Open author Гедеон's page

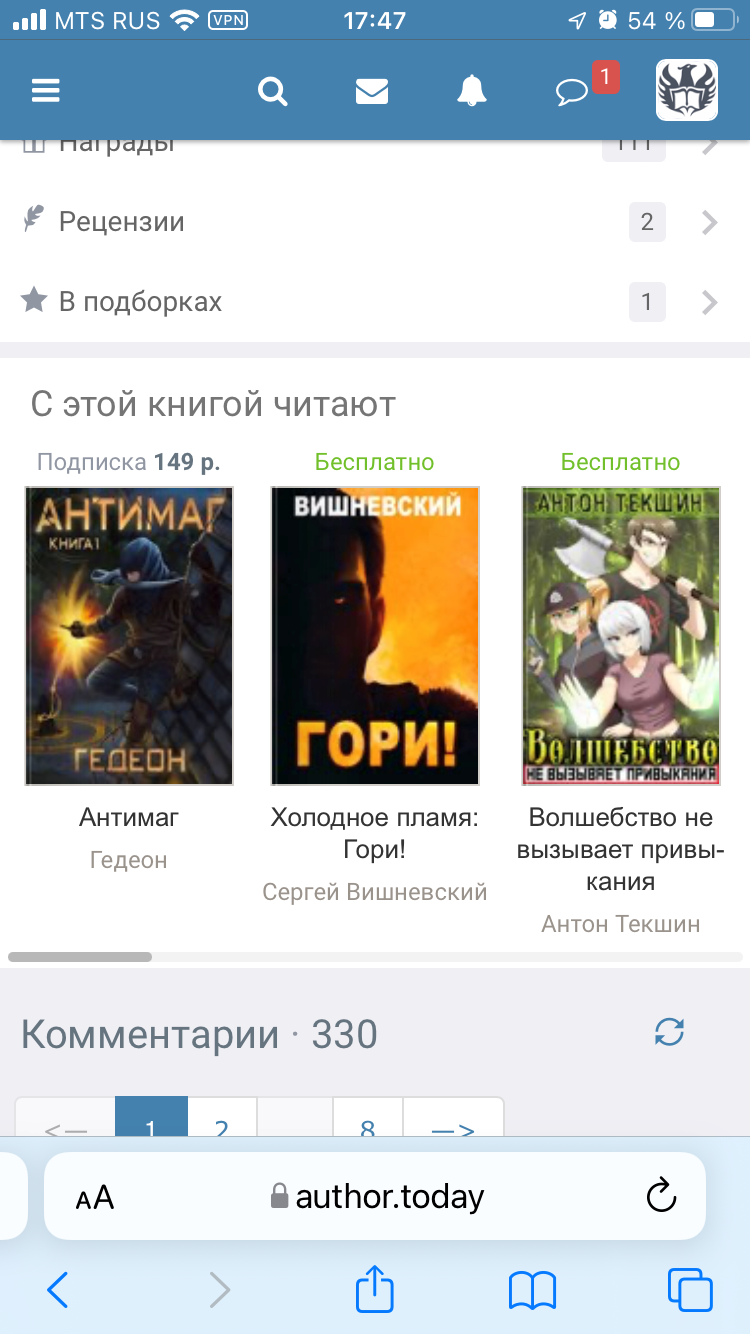pyautogui.click(x=129, y=860)
